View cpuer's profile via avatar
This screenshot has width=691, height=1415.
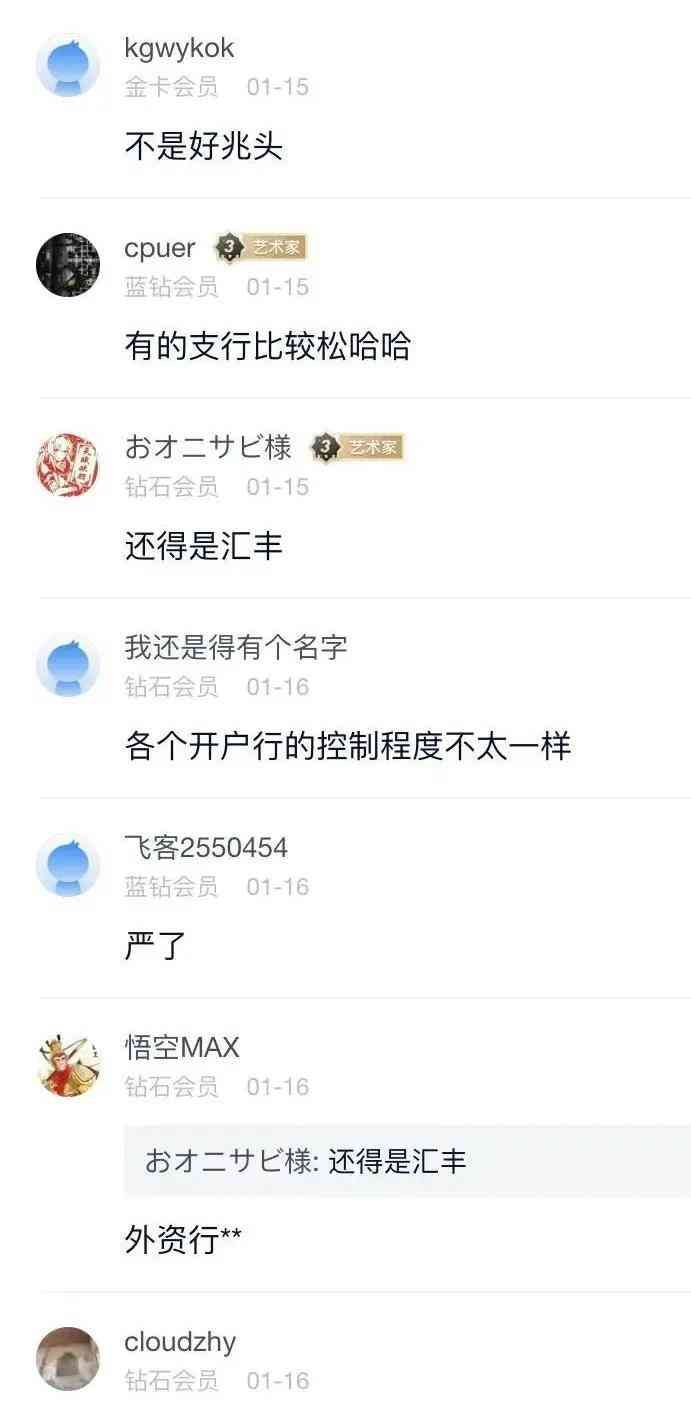pyautogui.click(x=68, y=265)
